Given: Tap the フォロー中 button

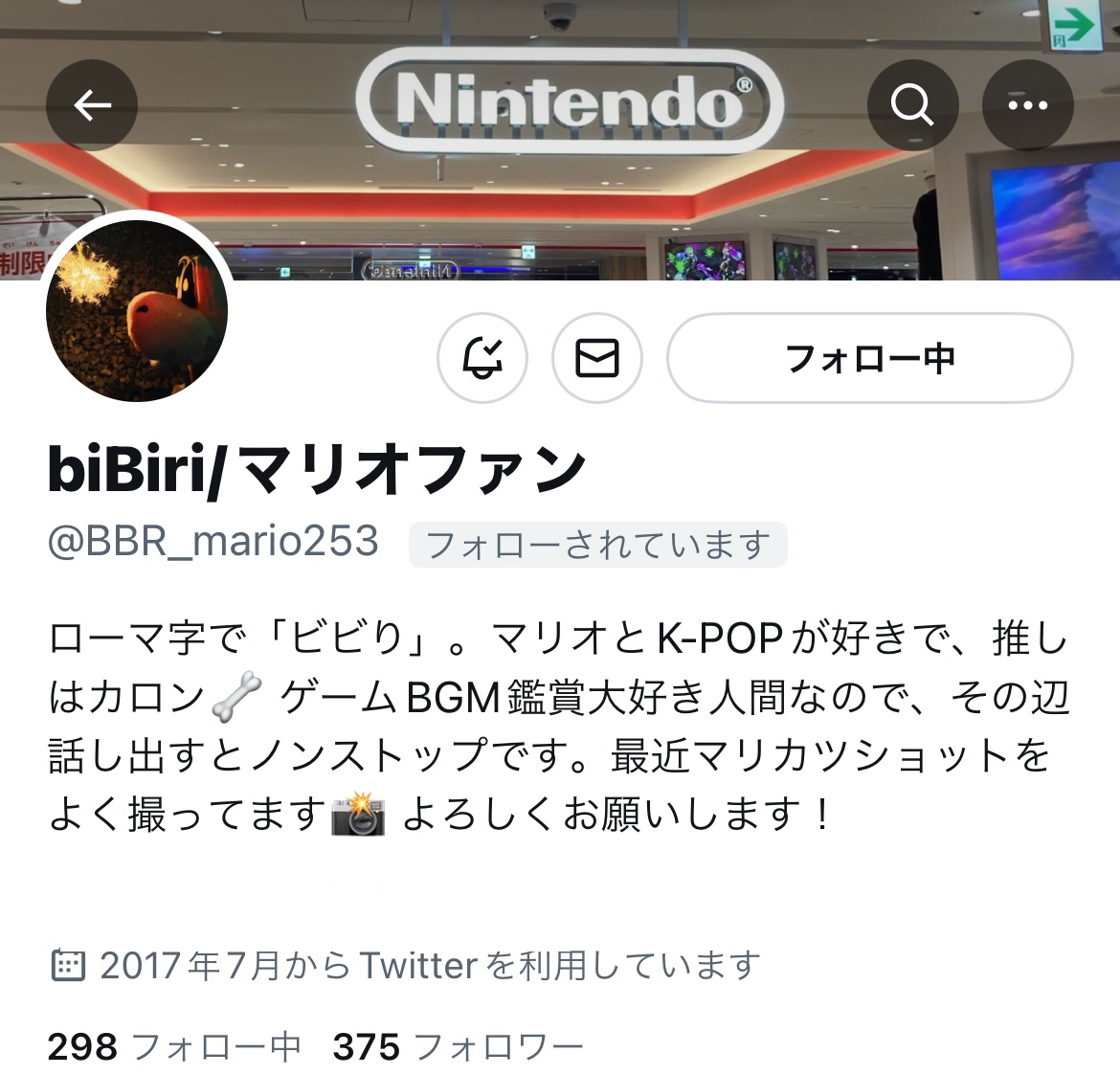Looking at the screenshot, I should click(x=869, y=358).
